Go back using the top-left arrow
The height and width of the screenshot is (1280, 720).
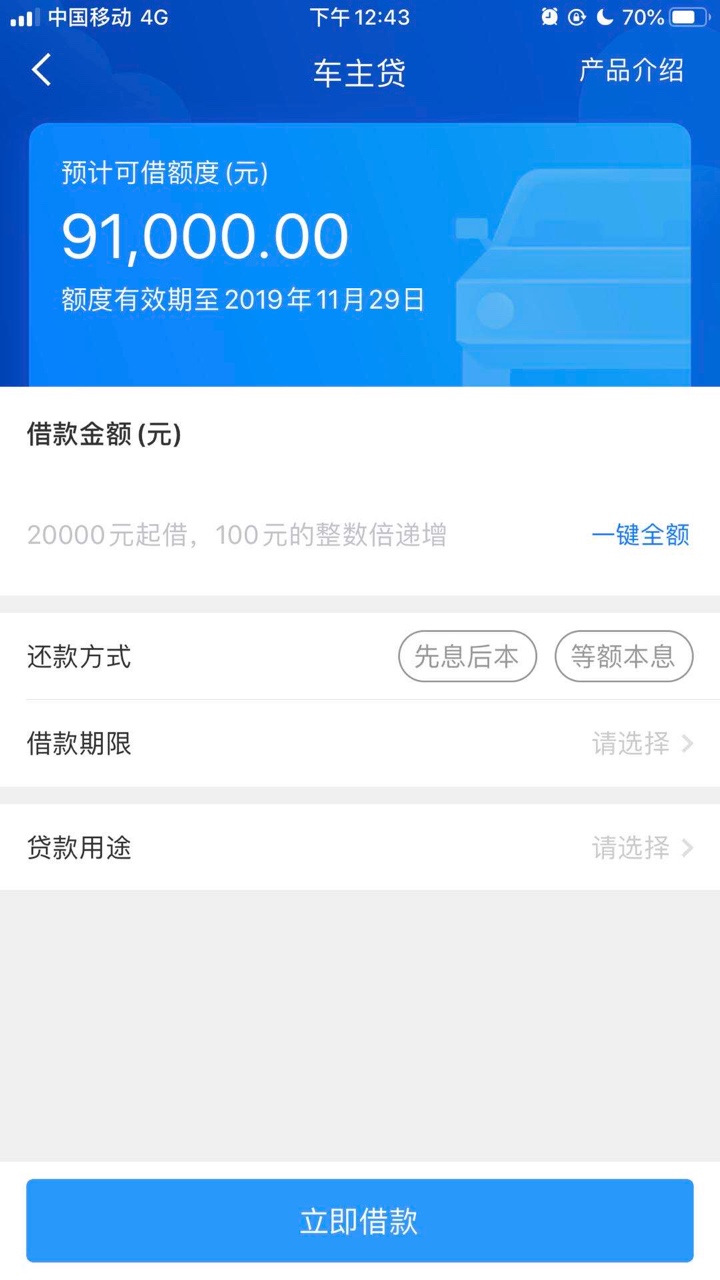(x=41, y=71)
